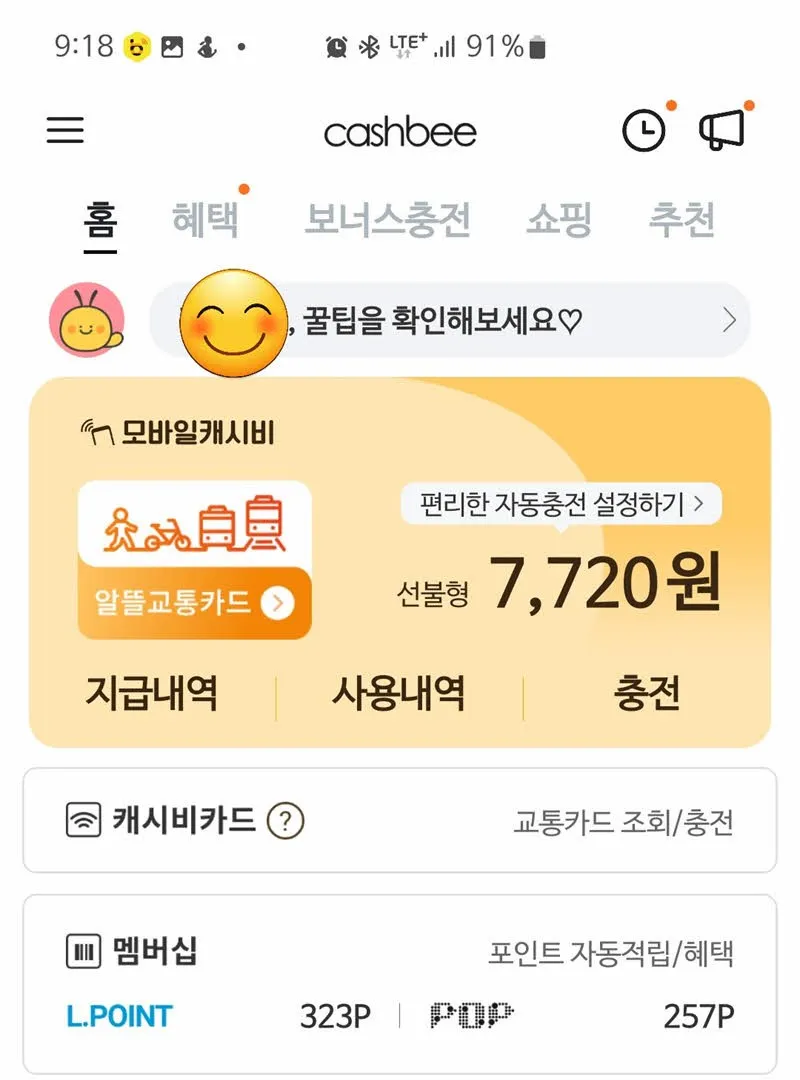
Task: Switch to the 혜택 tab
Action: (206, 220)
